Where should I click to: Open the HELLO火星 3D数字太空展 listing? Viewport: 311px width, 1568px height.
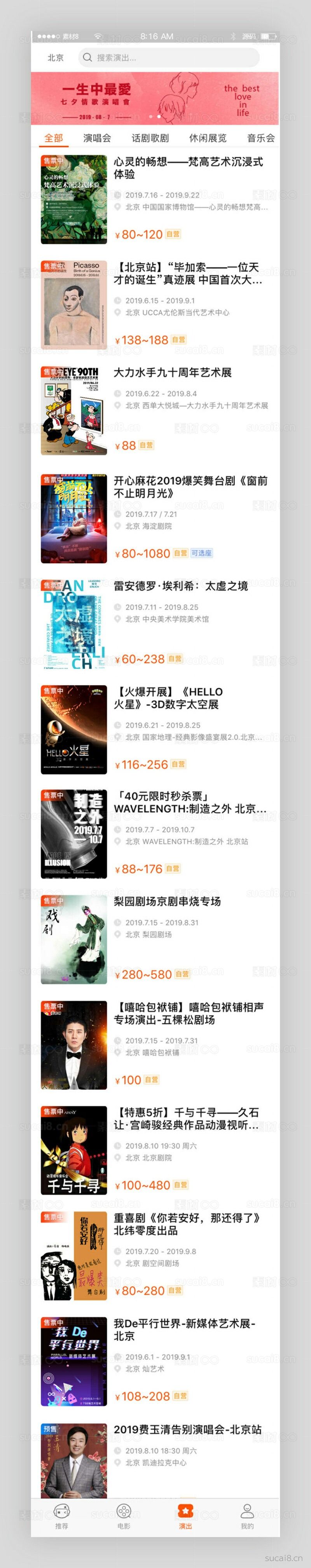click(168, 698)
